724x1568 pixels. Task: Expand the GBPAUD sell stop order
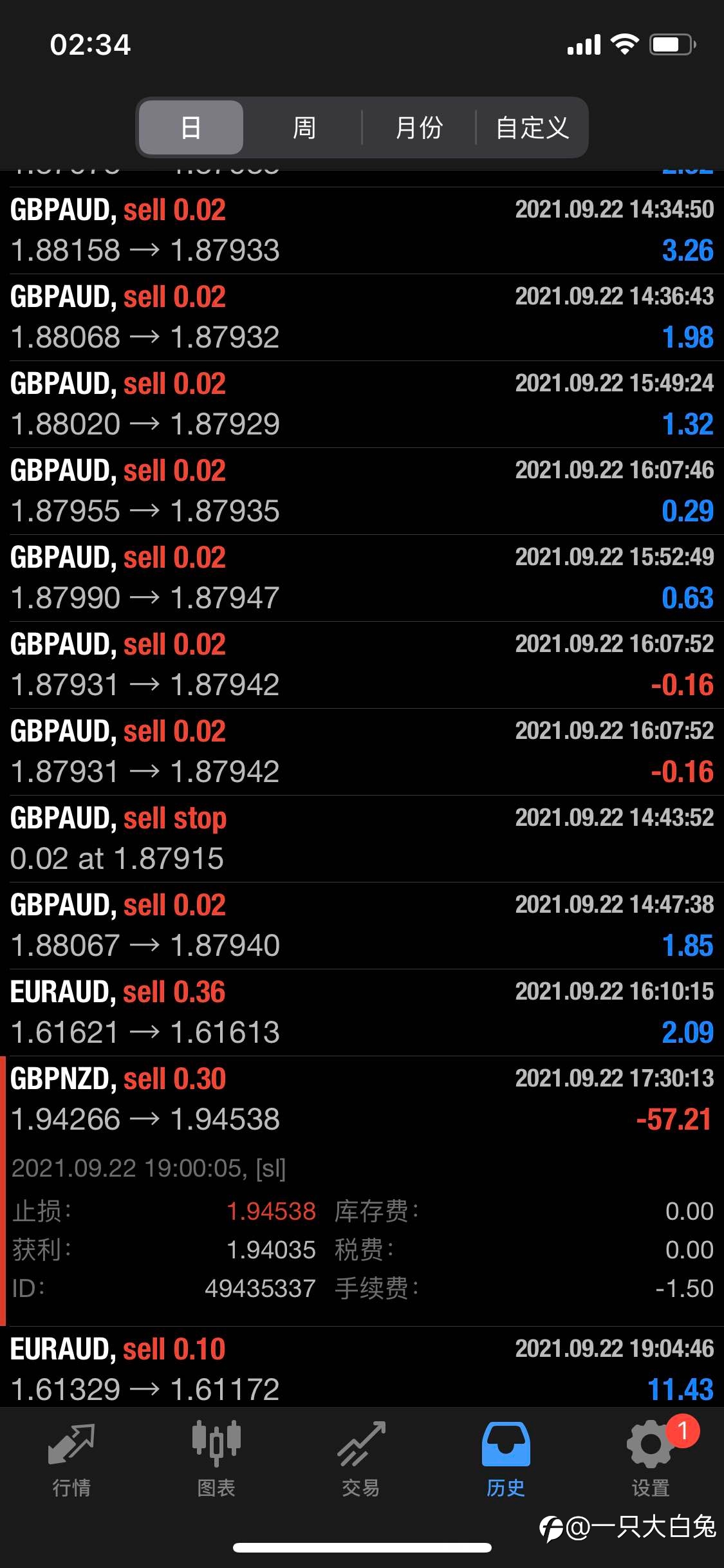362,839
